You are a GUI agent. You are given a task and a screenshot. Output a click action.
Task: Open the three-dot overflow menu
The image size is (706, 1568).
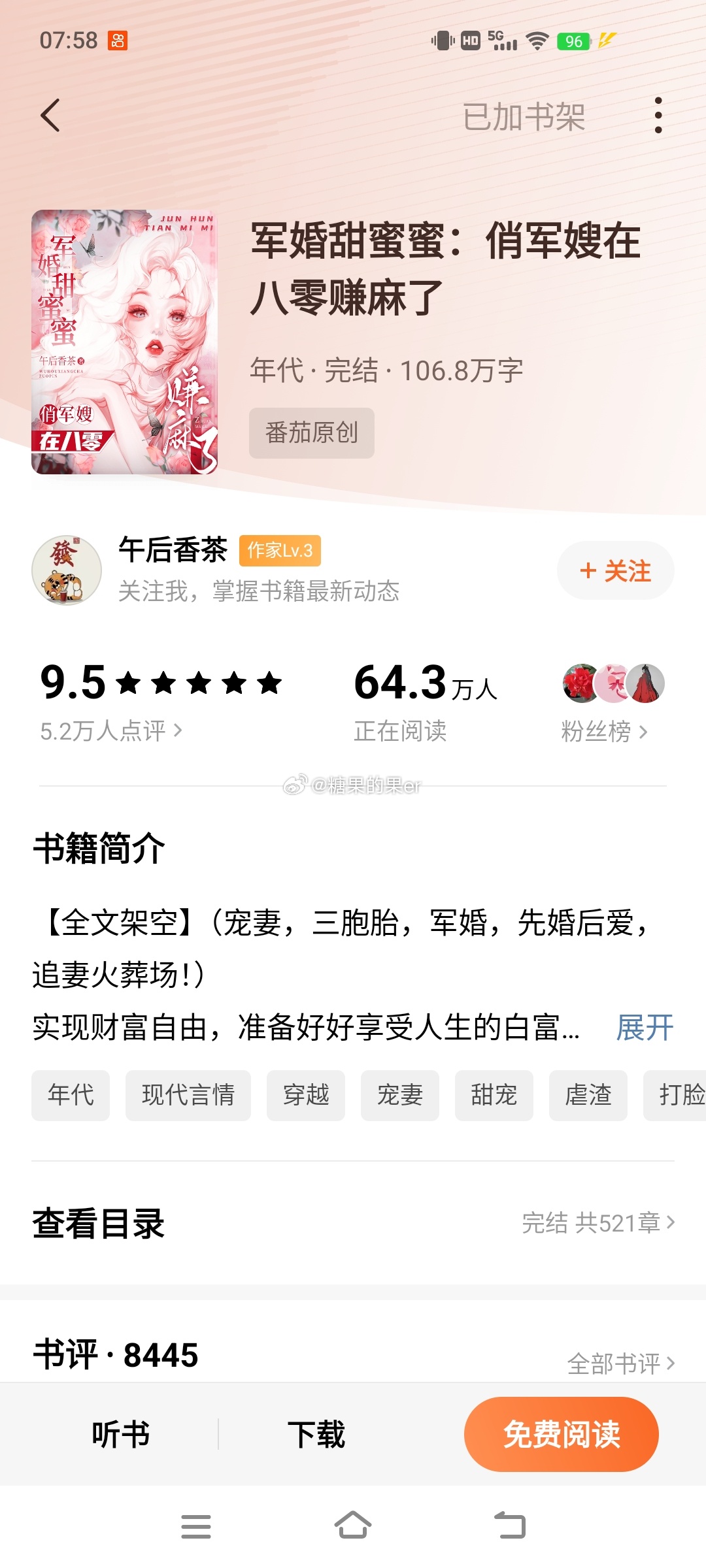pyautogui.click(x=658, y=116)
